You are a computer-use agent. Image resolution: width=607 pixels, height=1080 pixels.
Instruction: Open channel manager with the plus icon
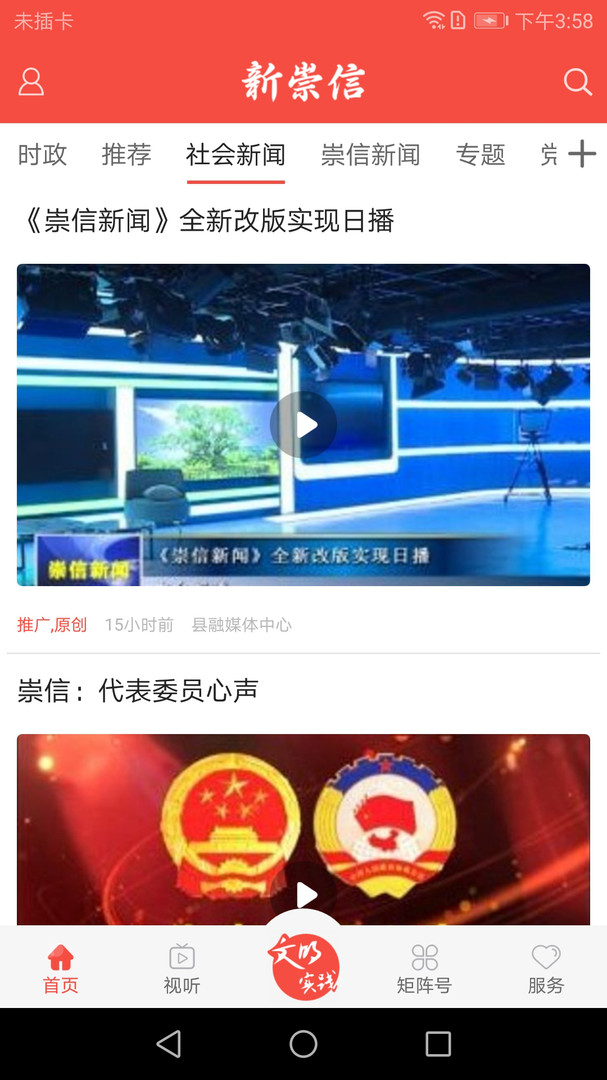point(582,154)
